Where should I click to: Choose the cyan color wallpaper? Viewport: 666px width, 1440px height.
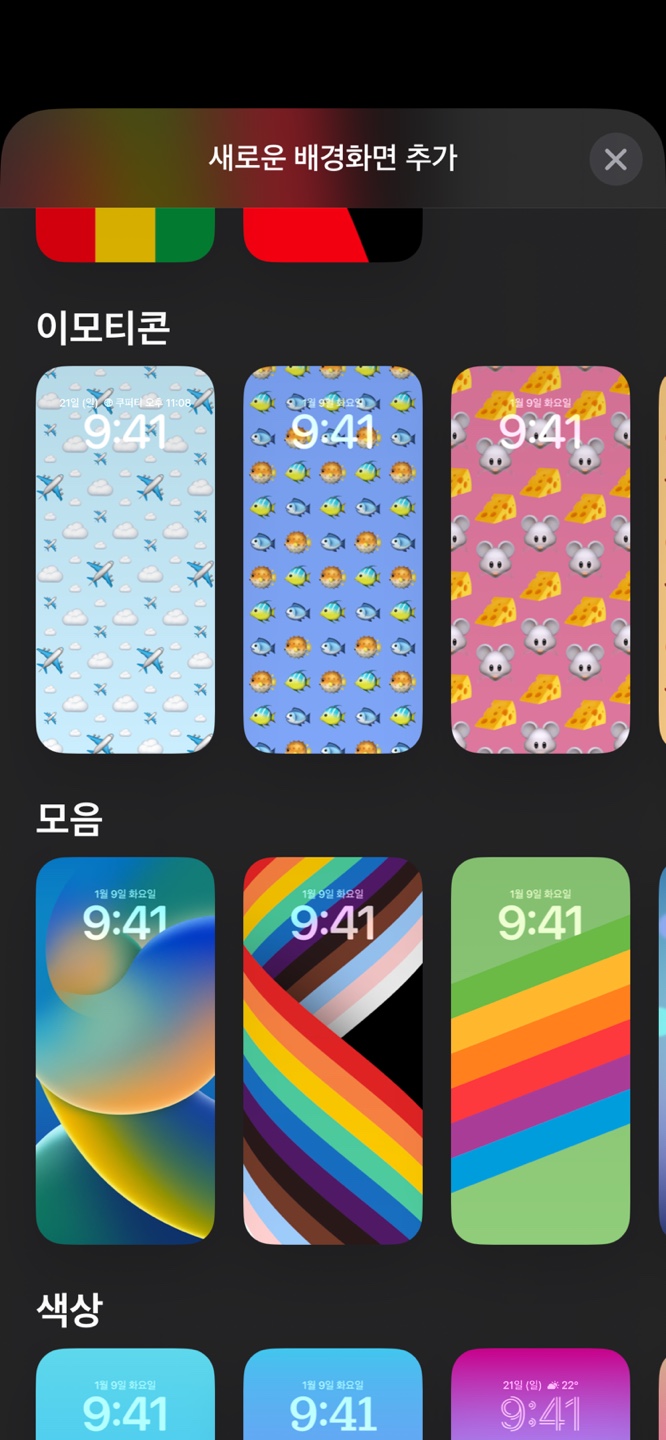[x=125, y=1394]
